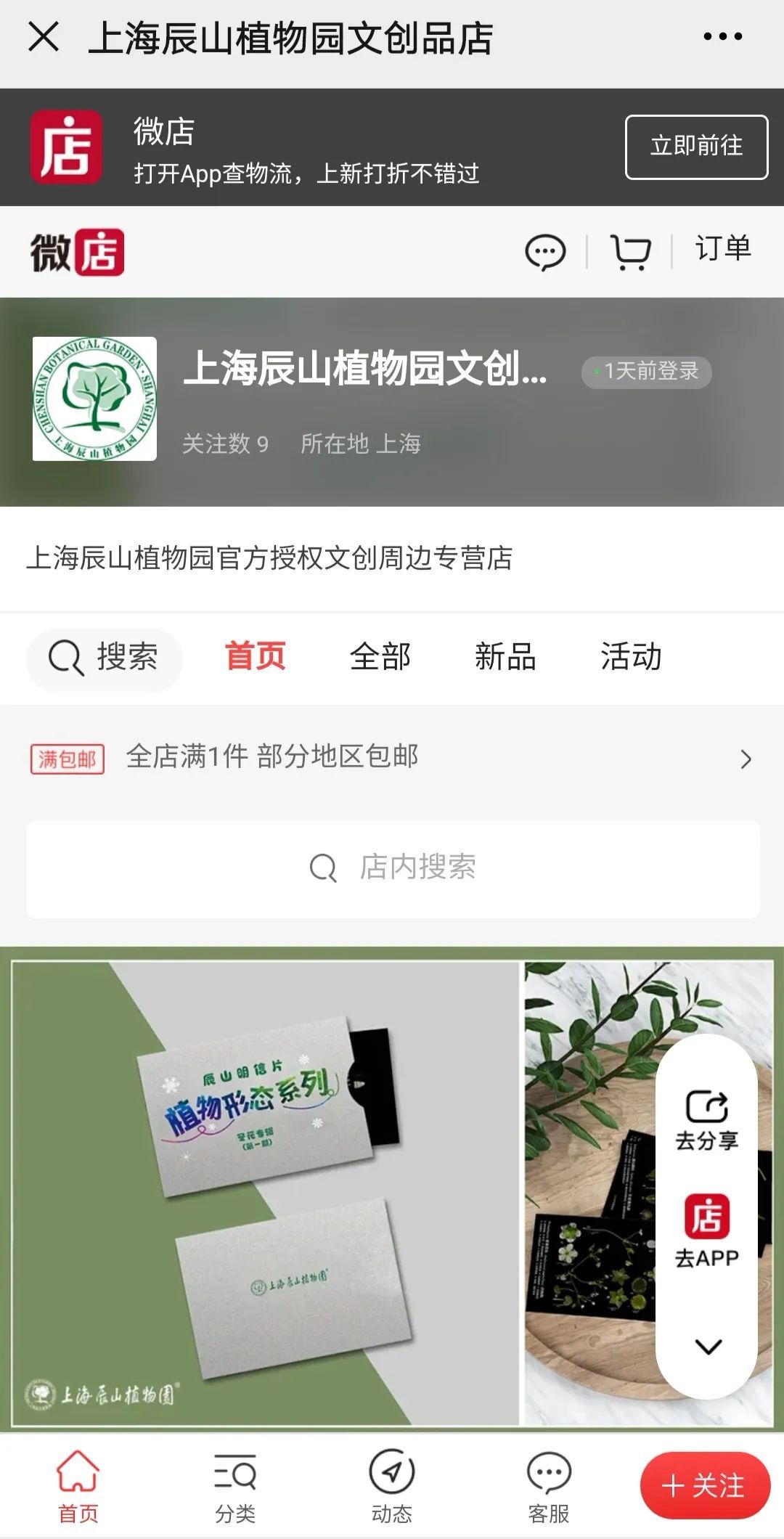Tap 立即前往 to open the Weidian app
Image resolution: width=784 pixels, height=1539 pixels.
click(696, 147)
